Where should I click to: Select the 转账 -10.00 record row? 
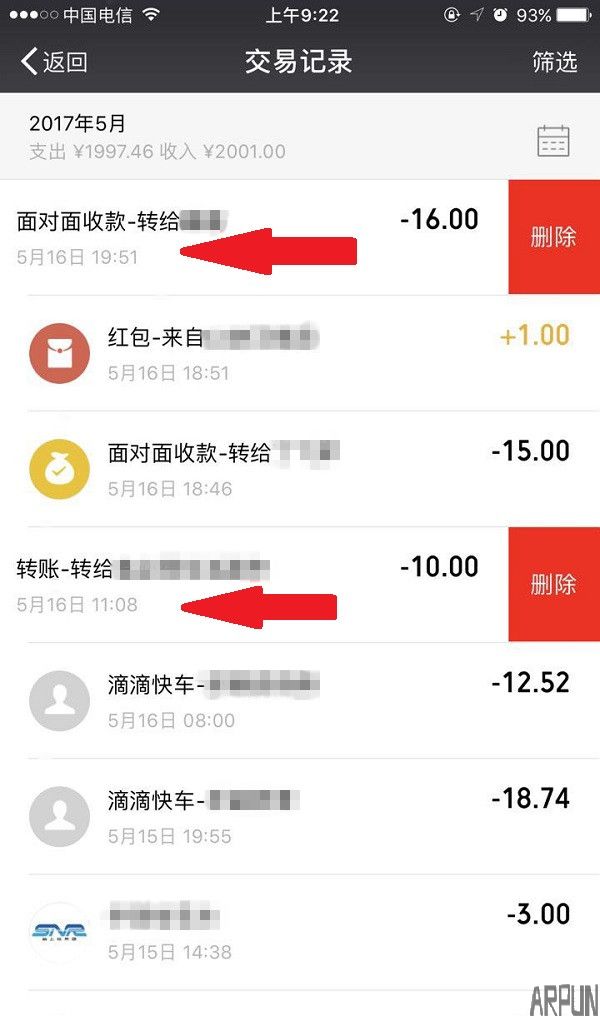250,584
